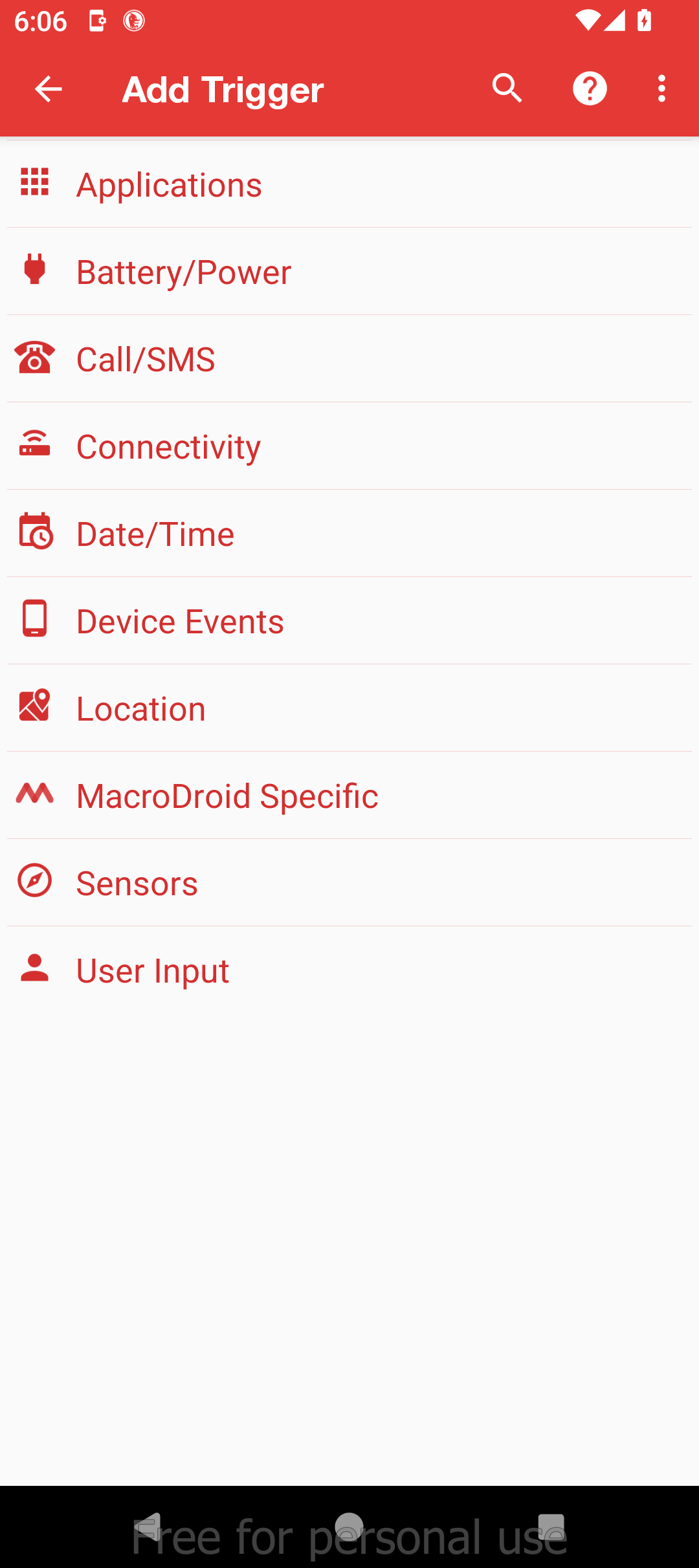Go back from Add Trigger
The image size is (699, 1568).
click(49, 89)
